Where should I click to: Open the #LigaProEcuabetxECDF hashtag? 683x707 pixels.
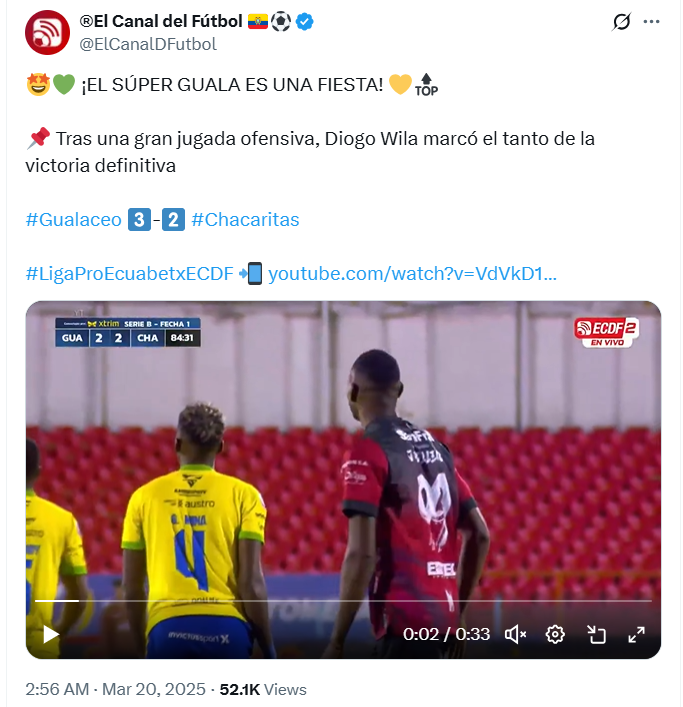(129, 273)
